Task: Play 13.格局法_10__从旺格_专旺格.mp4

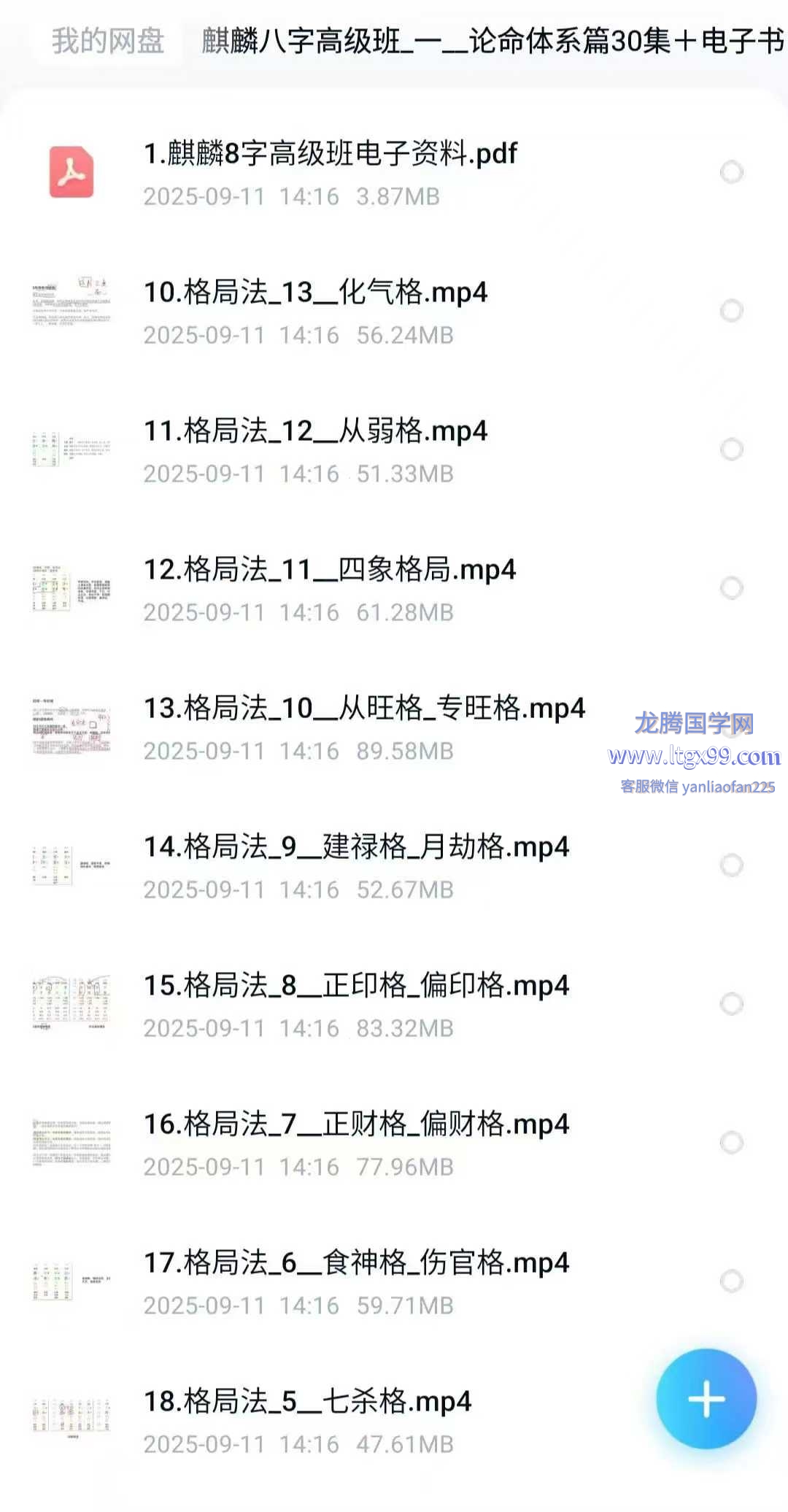Action: pos(364,709)
